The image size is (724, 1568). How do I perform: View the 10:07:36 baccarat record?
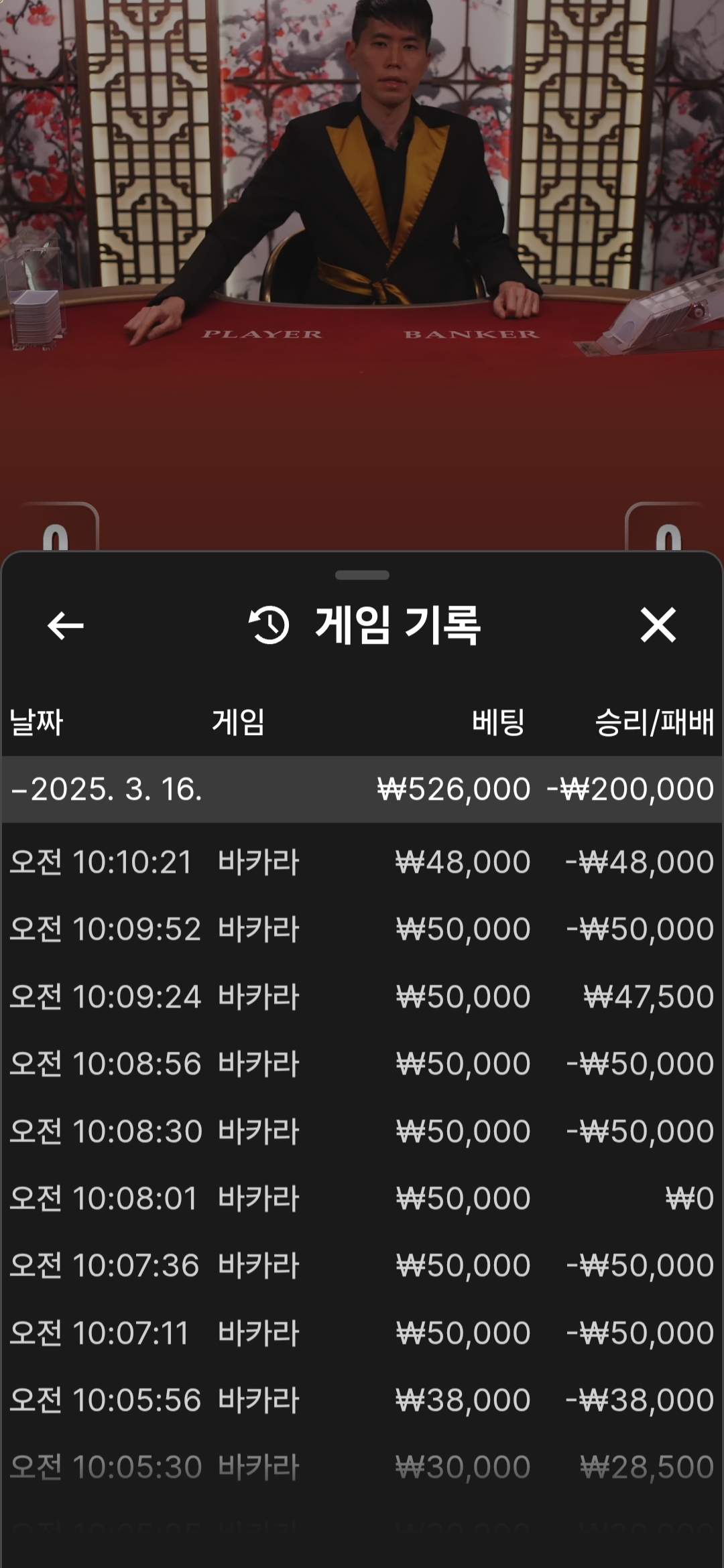click(362, 1266)
